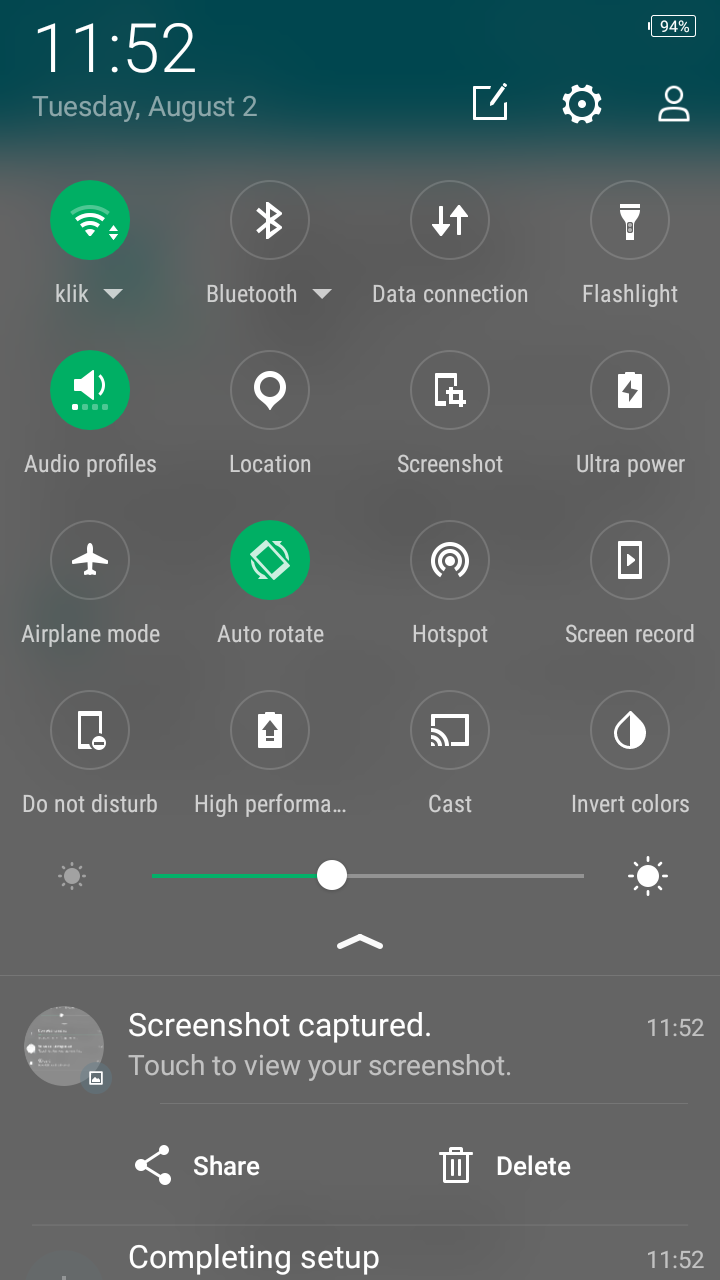Turn off the klik Wi-Fi toggle
This screenshot has height=1280, width=720.
90,220
